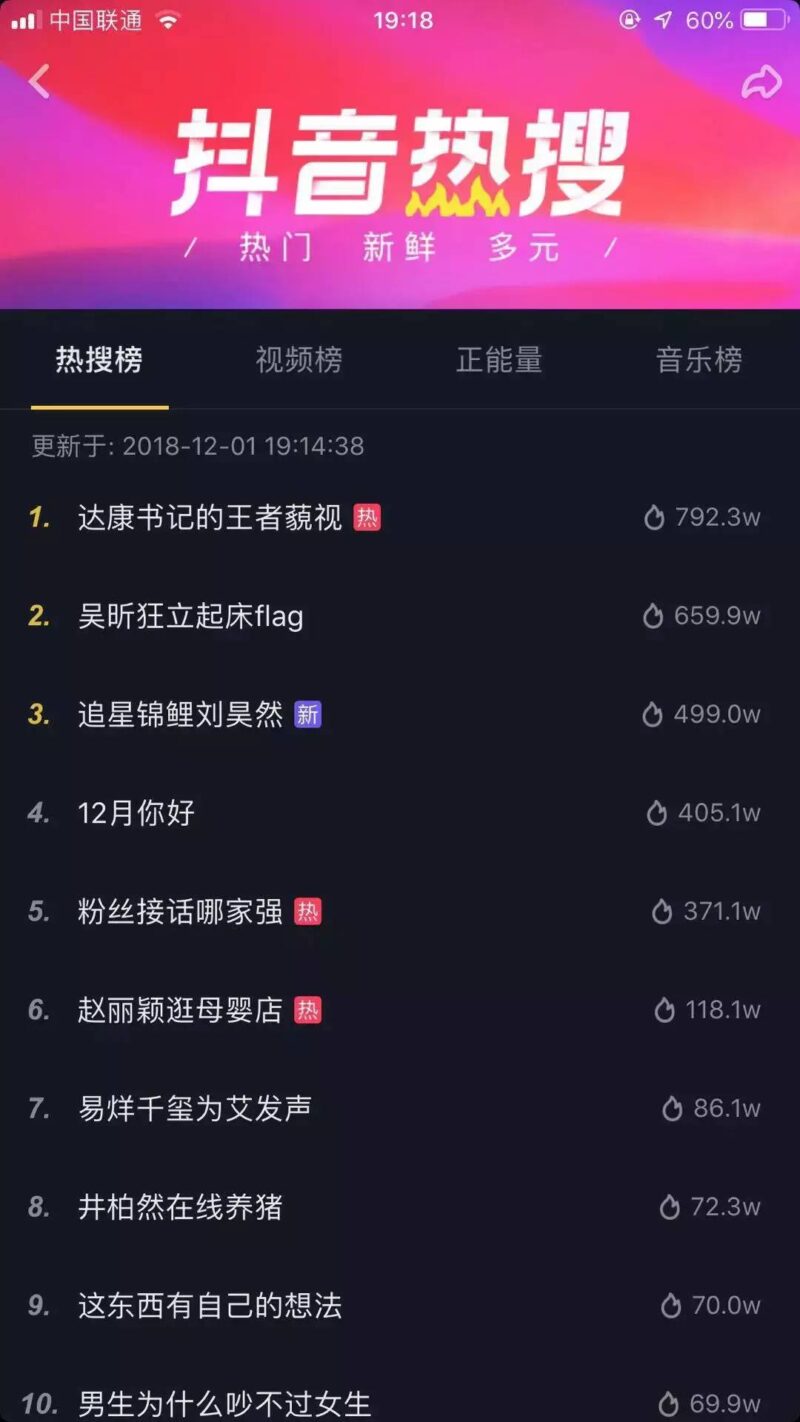Screen dimensions: 800x1422
Task: Click the flame icon beside 405.1w
Action: point(655,813)
